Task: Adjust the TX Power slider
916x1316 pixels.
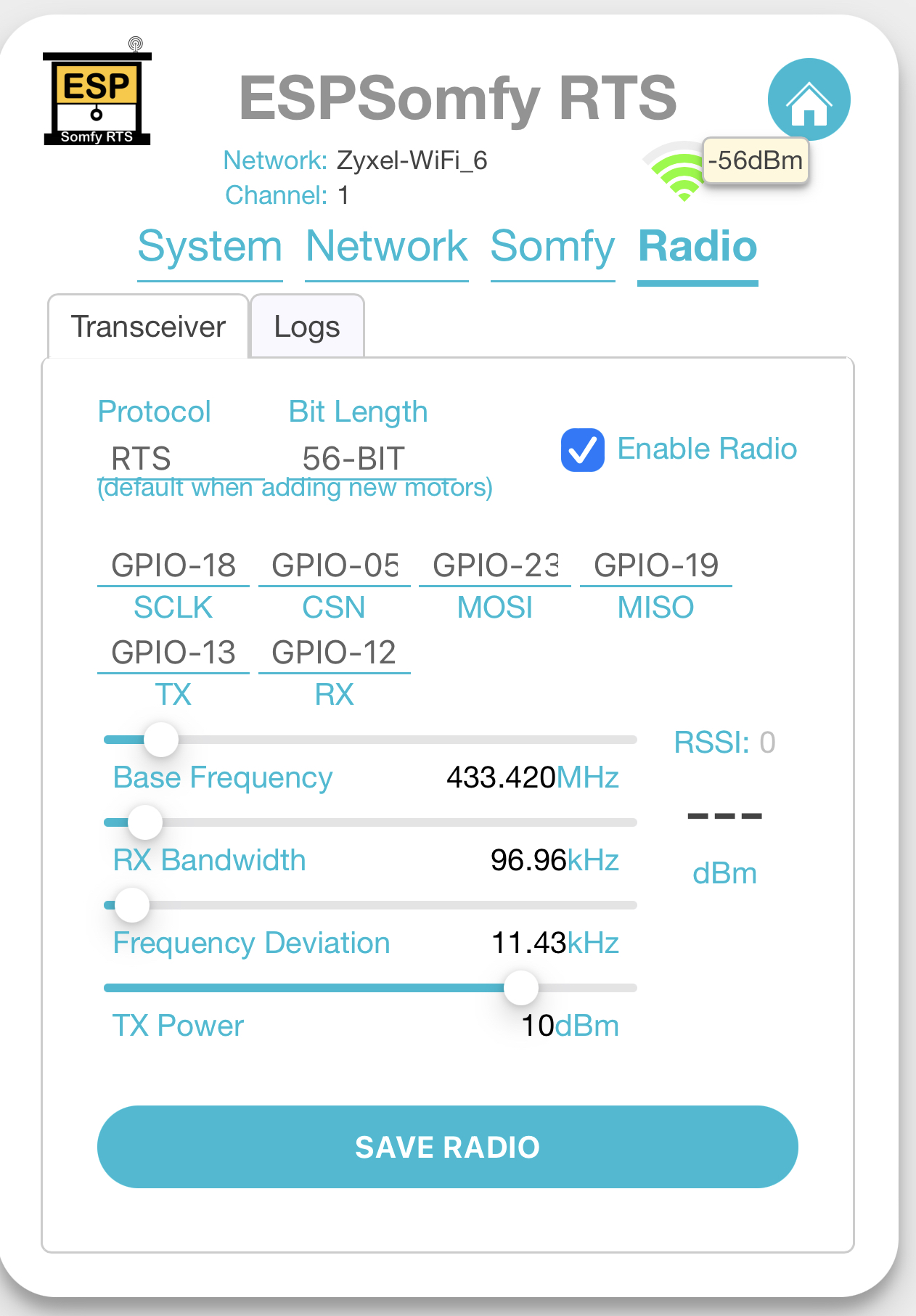Action: coord(520,987)
